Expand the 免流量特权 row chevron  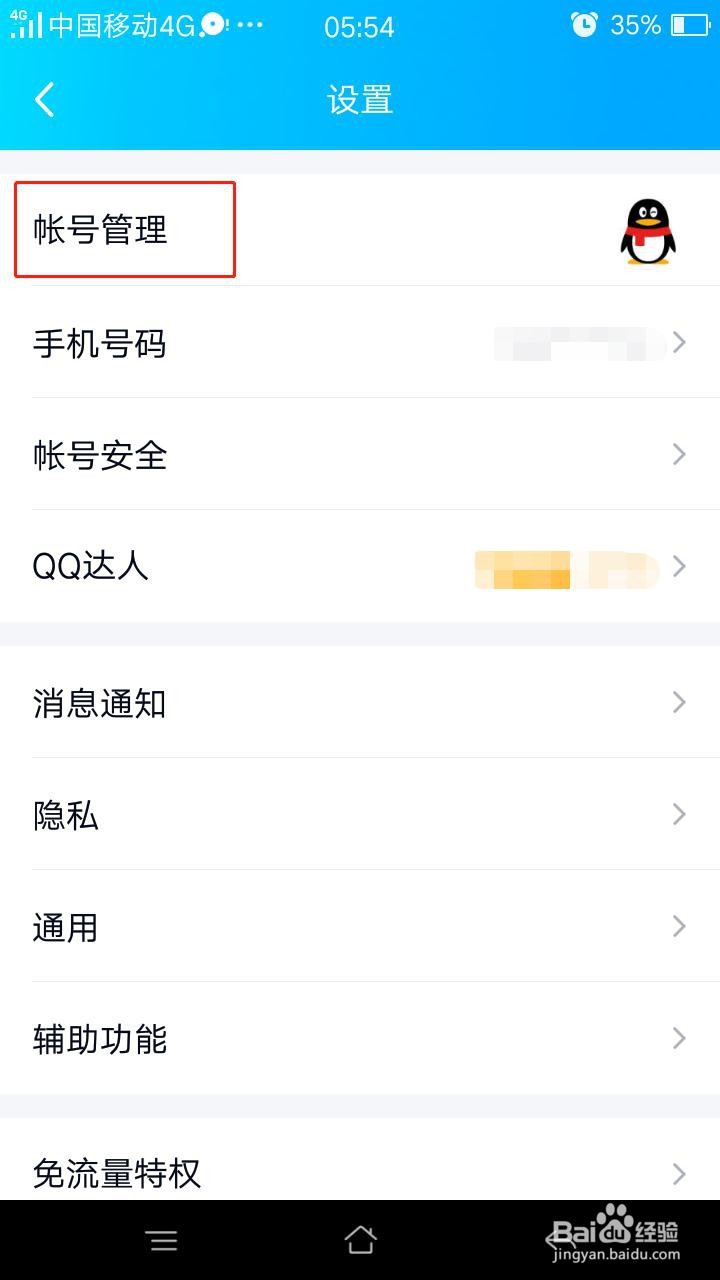680,1174
